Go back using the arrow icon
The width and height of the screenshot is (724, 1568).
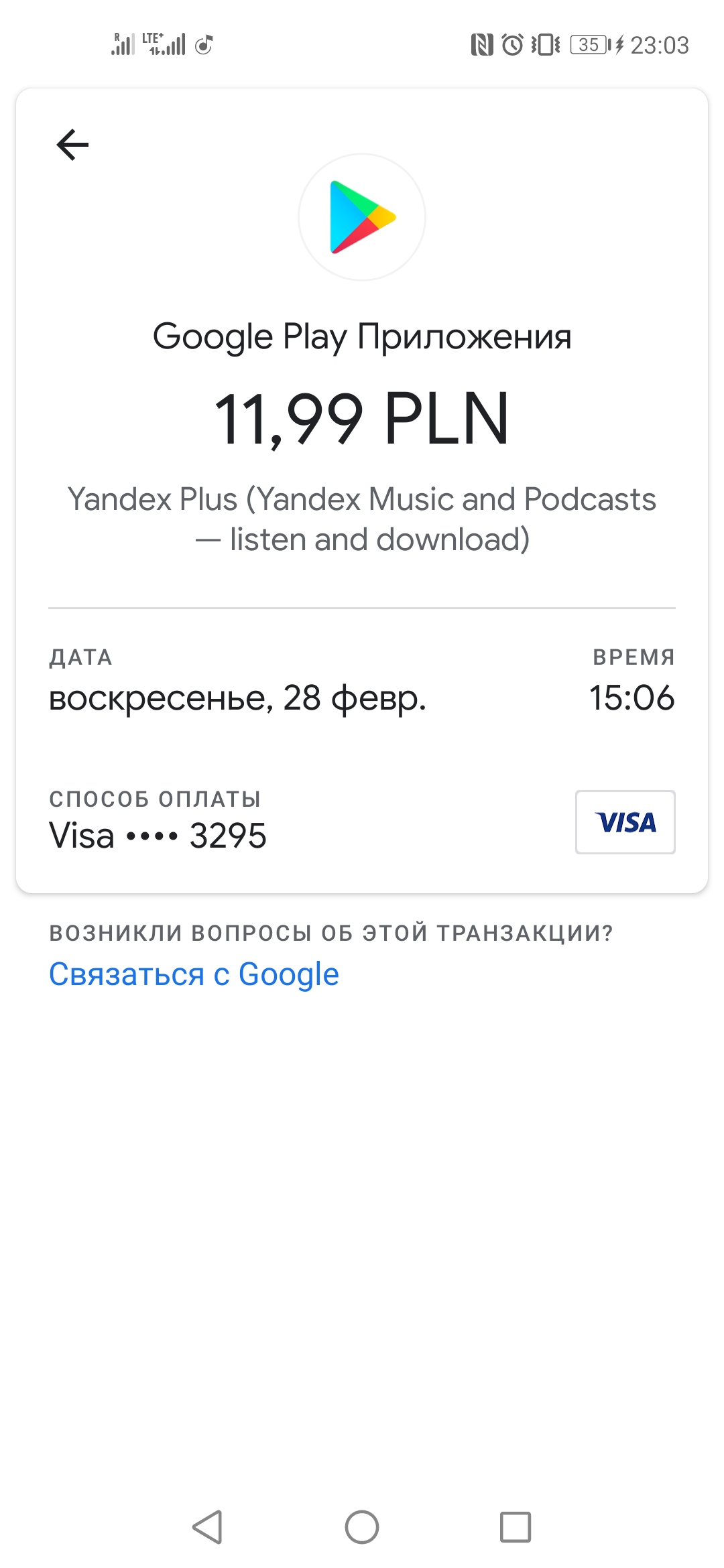72,145
